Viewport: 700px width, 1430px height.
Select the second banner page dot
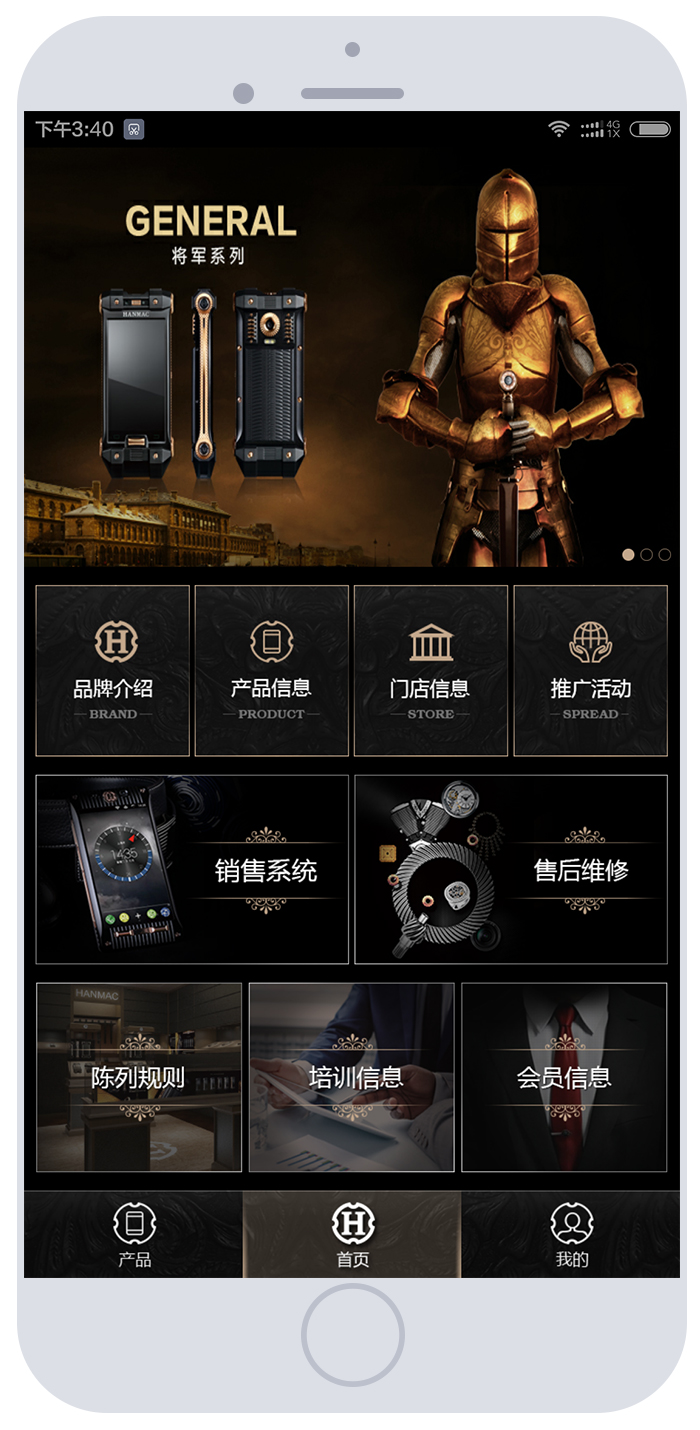click(x=646, y=554)
